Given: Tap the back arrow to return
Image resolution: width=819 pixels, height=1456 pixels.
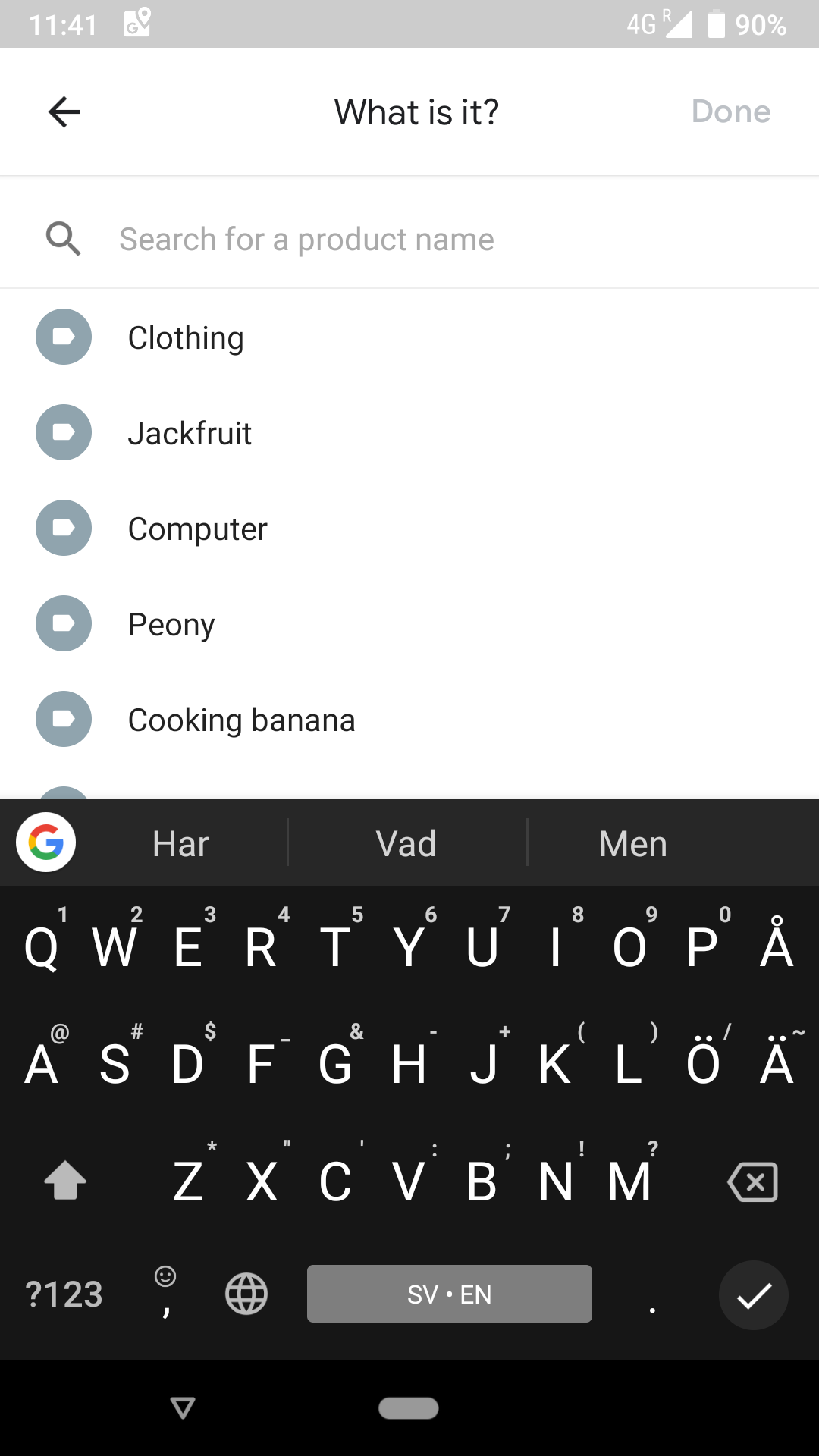Looking at the screenshot, I should point(64,111).
